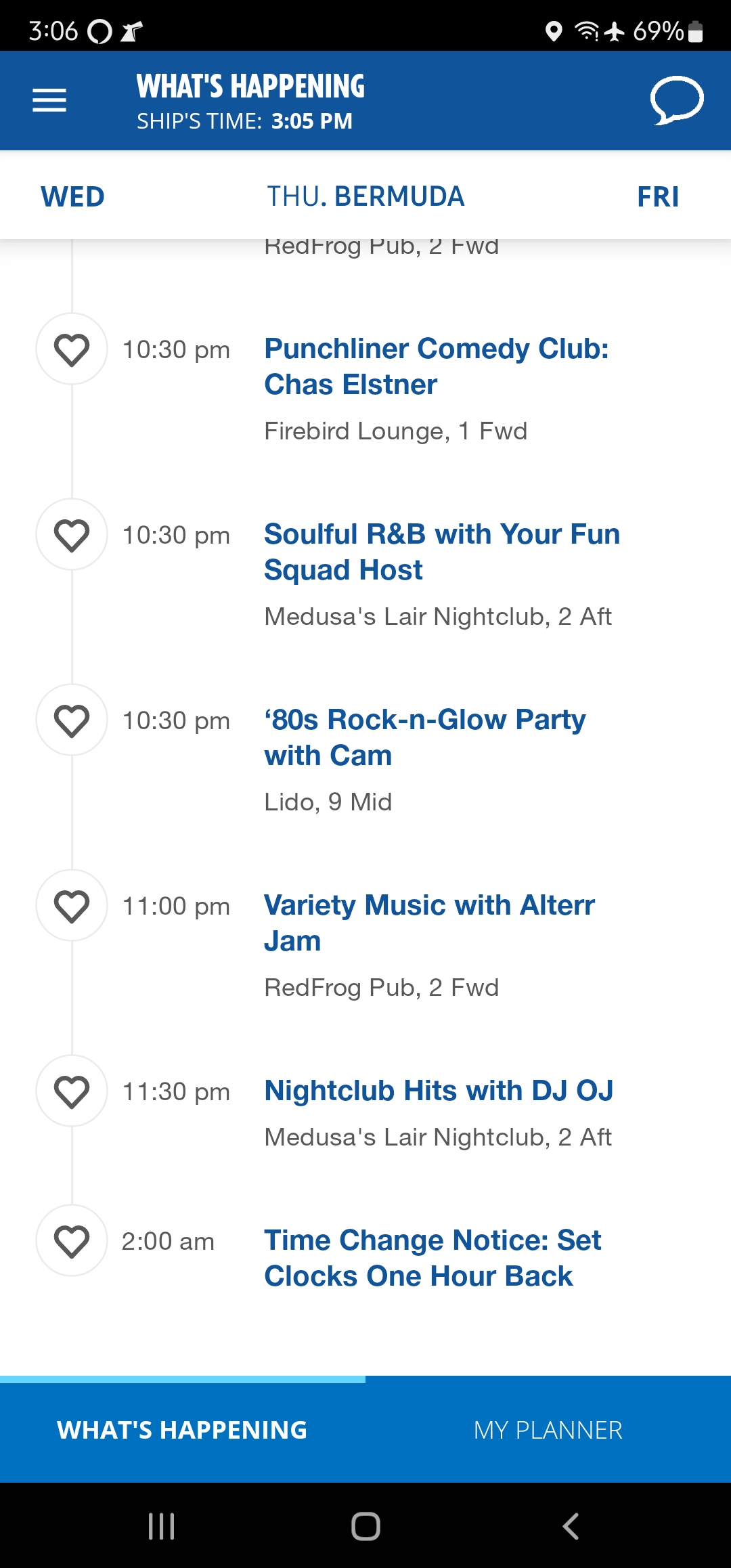Heart the Time Change Notice event
The image size is (731, 1568).
[72, 1241]
